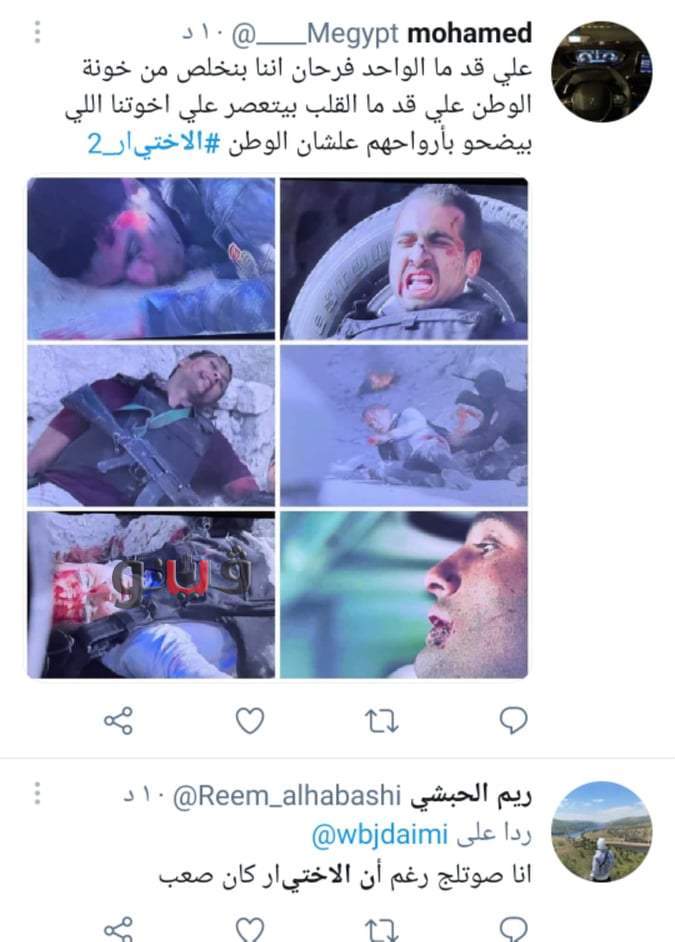This screenshot has width=675, height=942.
Task: Like mohamed's tweet
Action: click(x=249, y=719)
